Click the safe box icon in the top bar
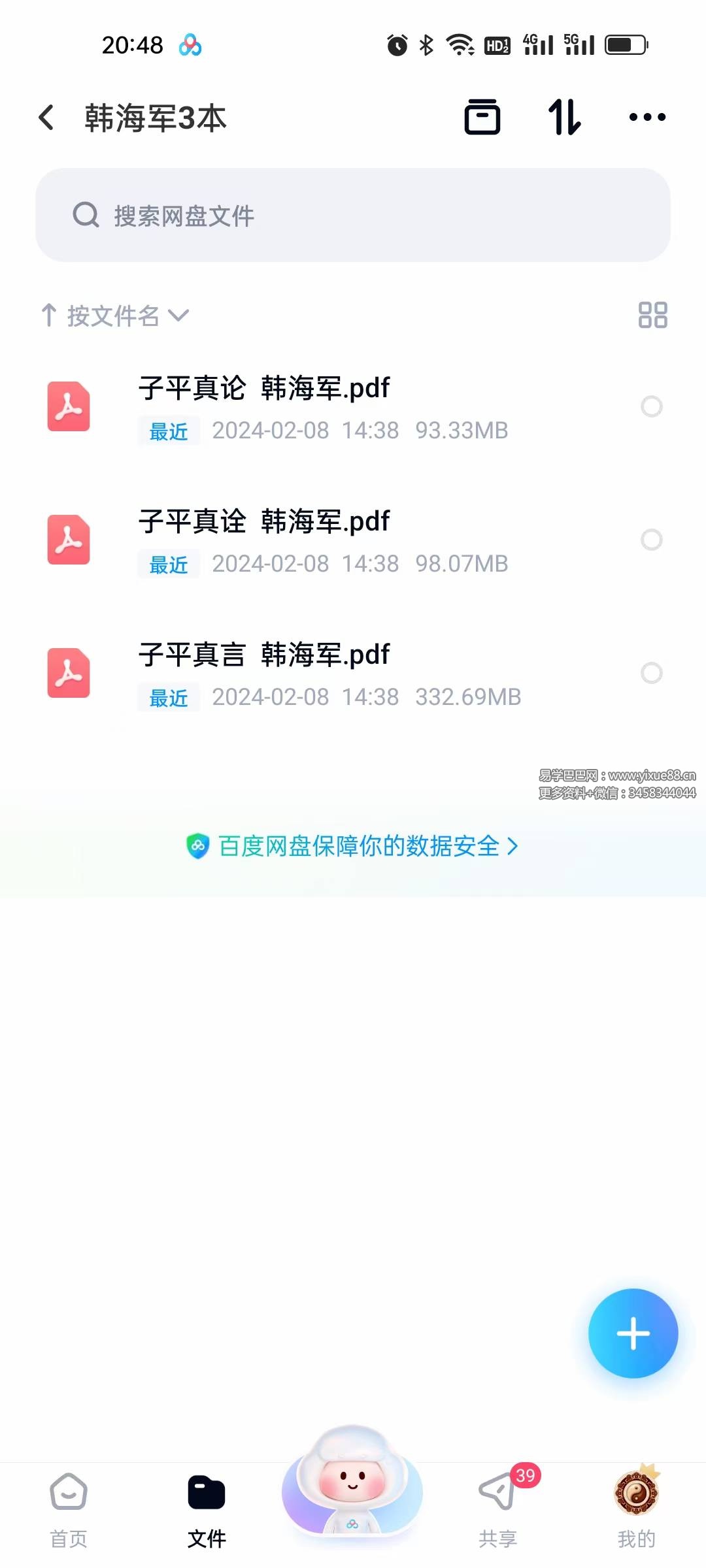Screen dimensions: 706x1568 (483, 116)
